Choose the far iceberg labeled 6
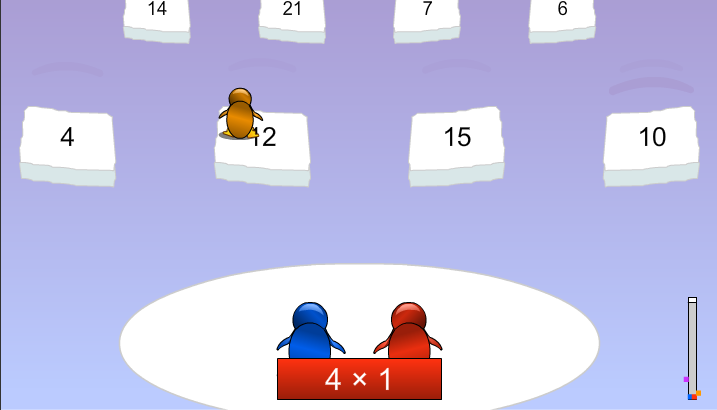Viewport: 717px width, 410px height. tap(562, 14)
